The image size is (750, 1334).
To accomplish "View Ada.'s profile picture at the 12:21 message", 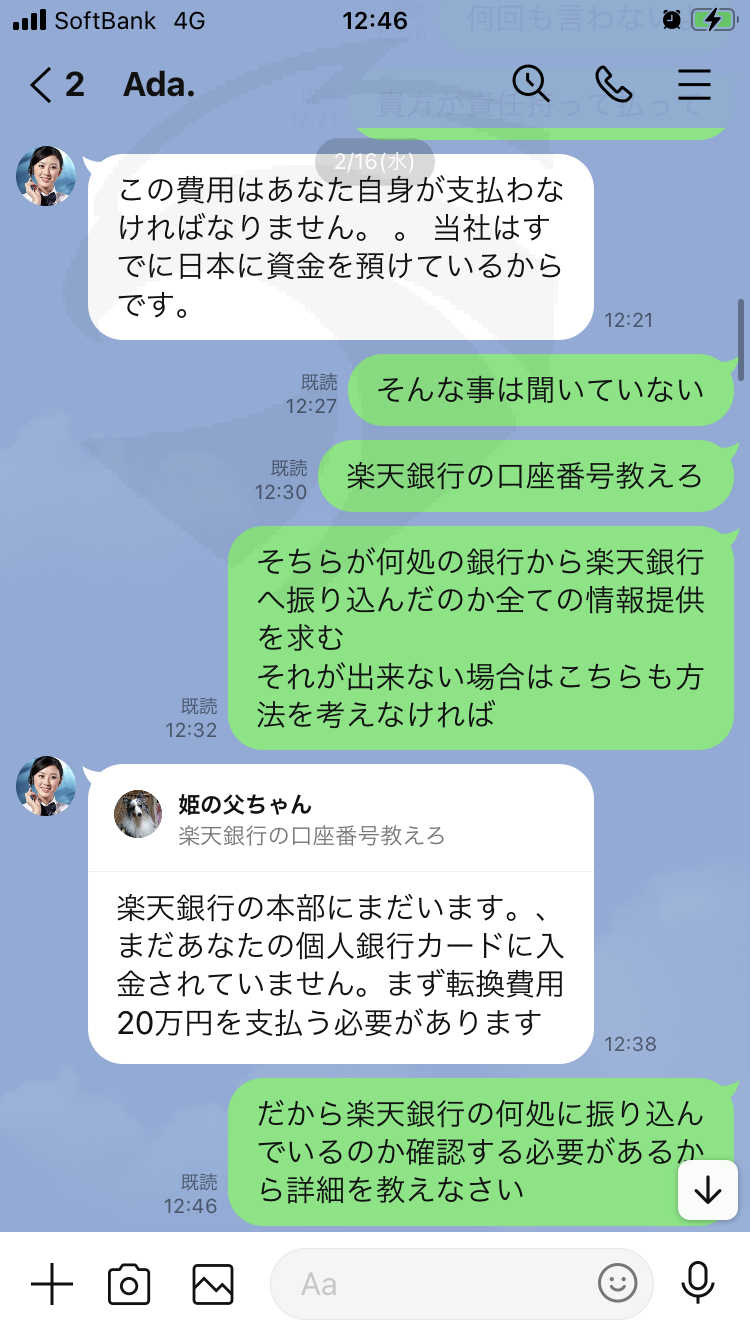I will click(x=46, y=176).
